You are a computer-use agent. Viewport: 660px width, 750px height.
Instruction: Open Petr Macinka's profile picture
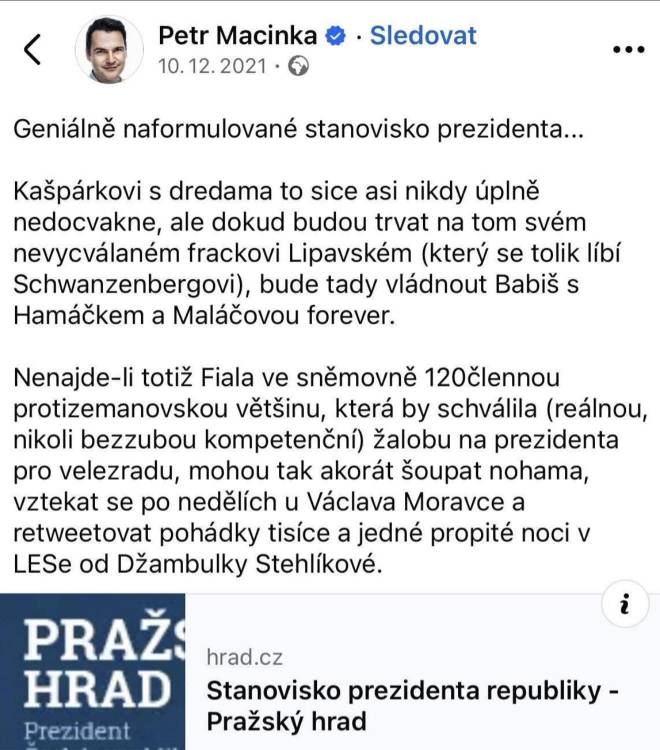pos(108,49)
